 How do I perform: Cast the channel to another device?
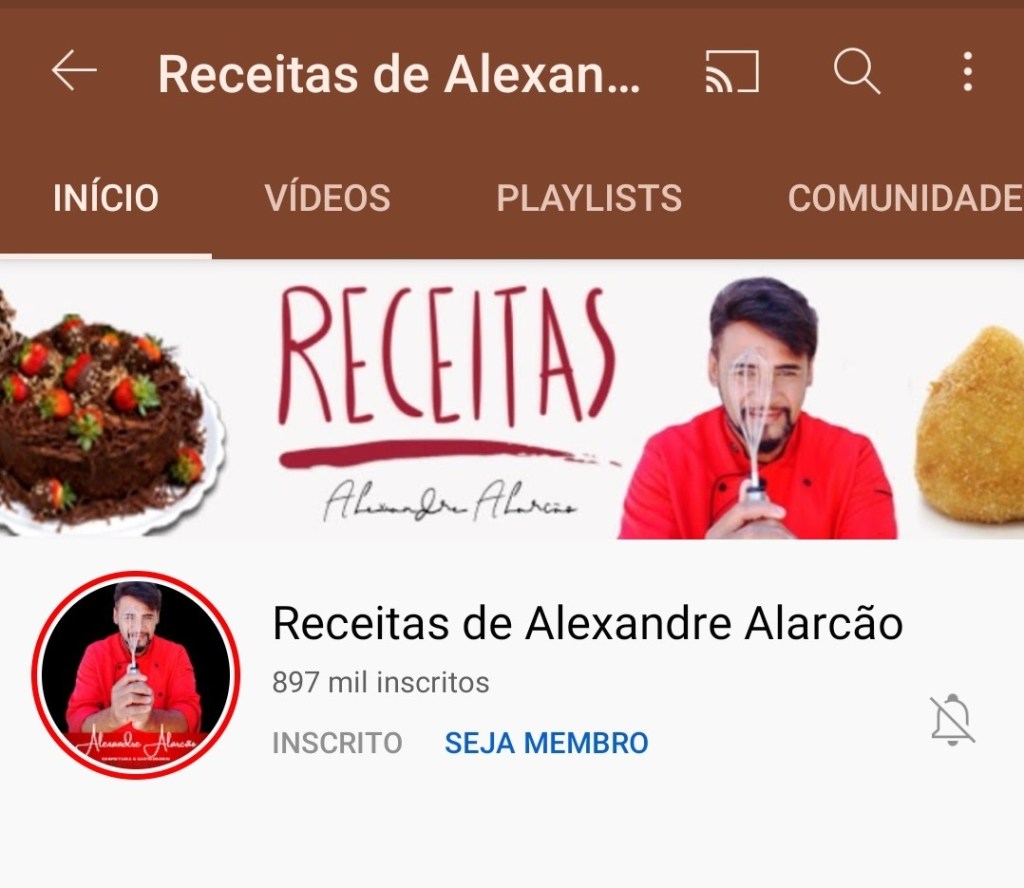coord(731,72)
